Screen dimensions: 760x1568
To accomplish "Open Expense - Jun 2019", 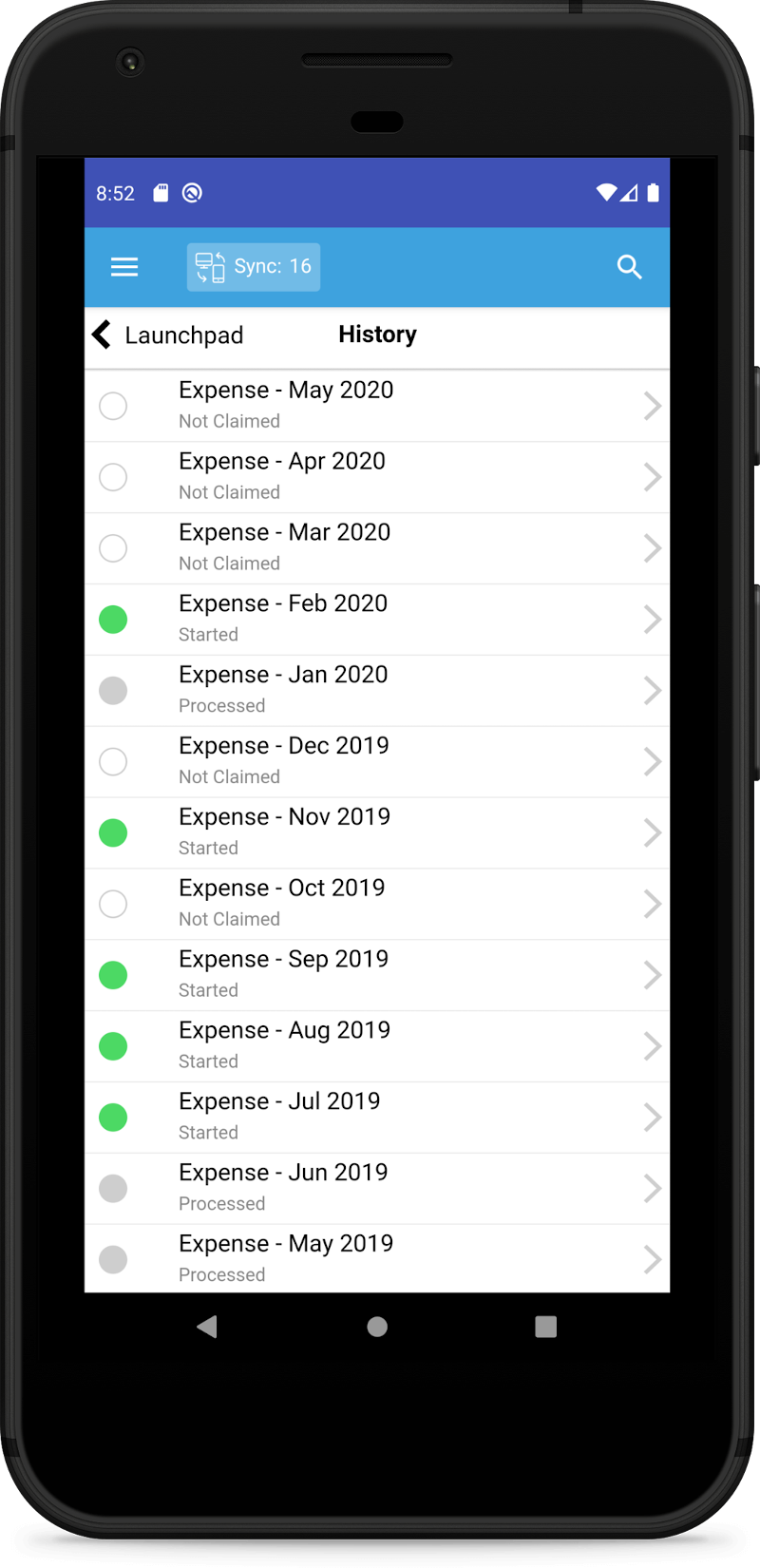I will tap(377, 1189).
